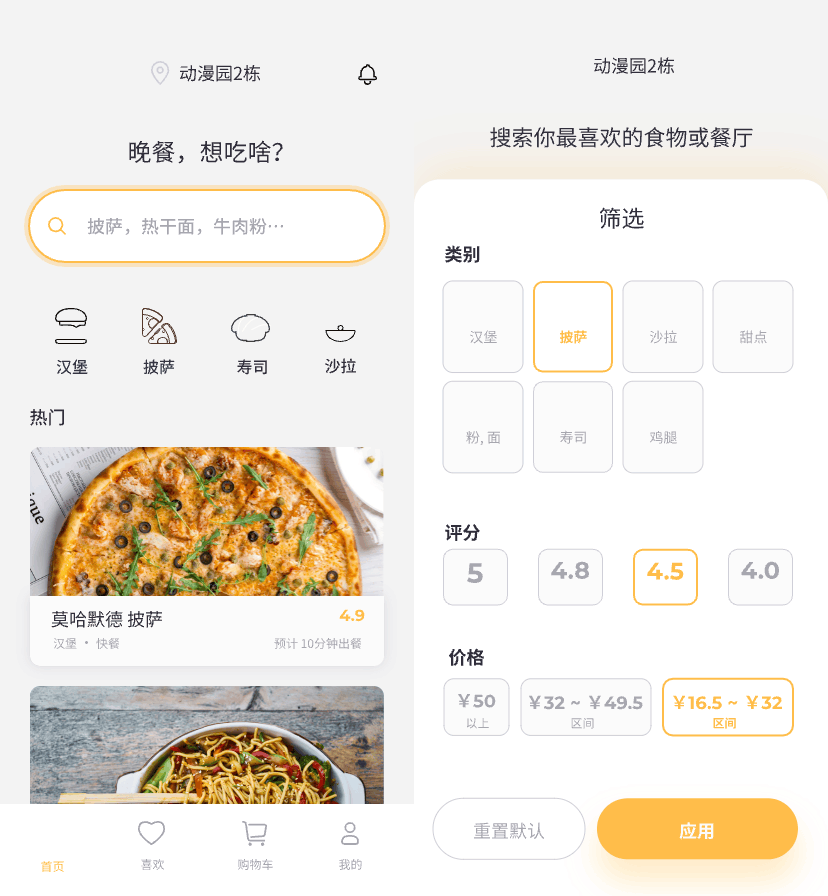Select the 4.0 rating option
828x896 pixels.
pyautogui.click(x=760, y=577)
